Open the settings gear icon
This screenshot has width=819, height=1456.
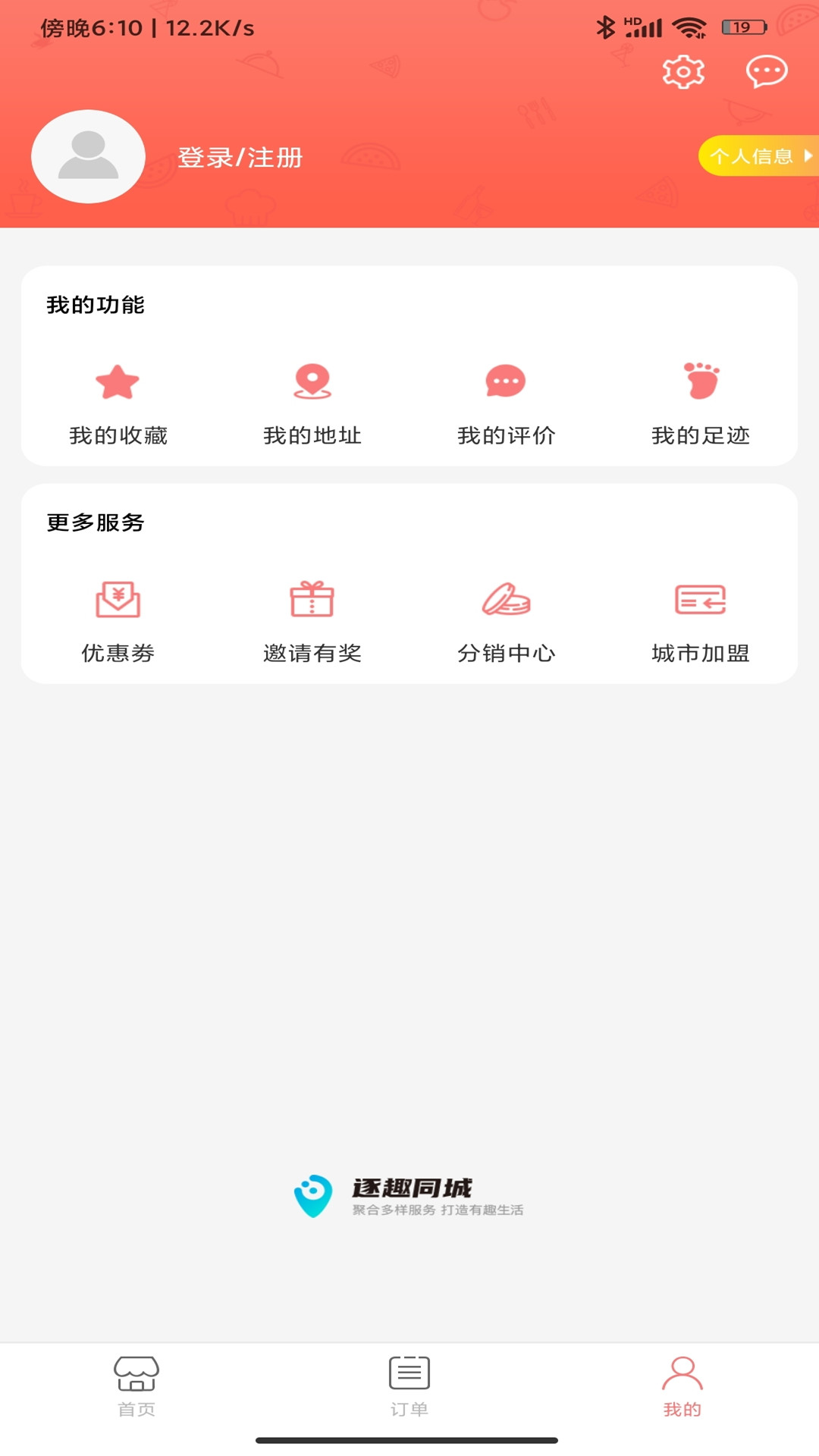click(x=683, y=72)
